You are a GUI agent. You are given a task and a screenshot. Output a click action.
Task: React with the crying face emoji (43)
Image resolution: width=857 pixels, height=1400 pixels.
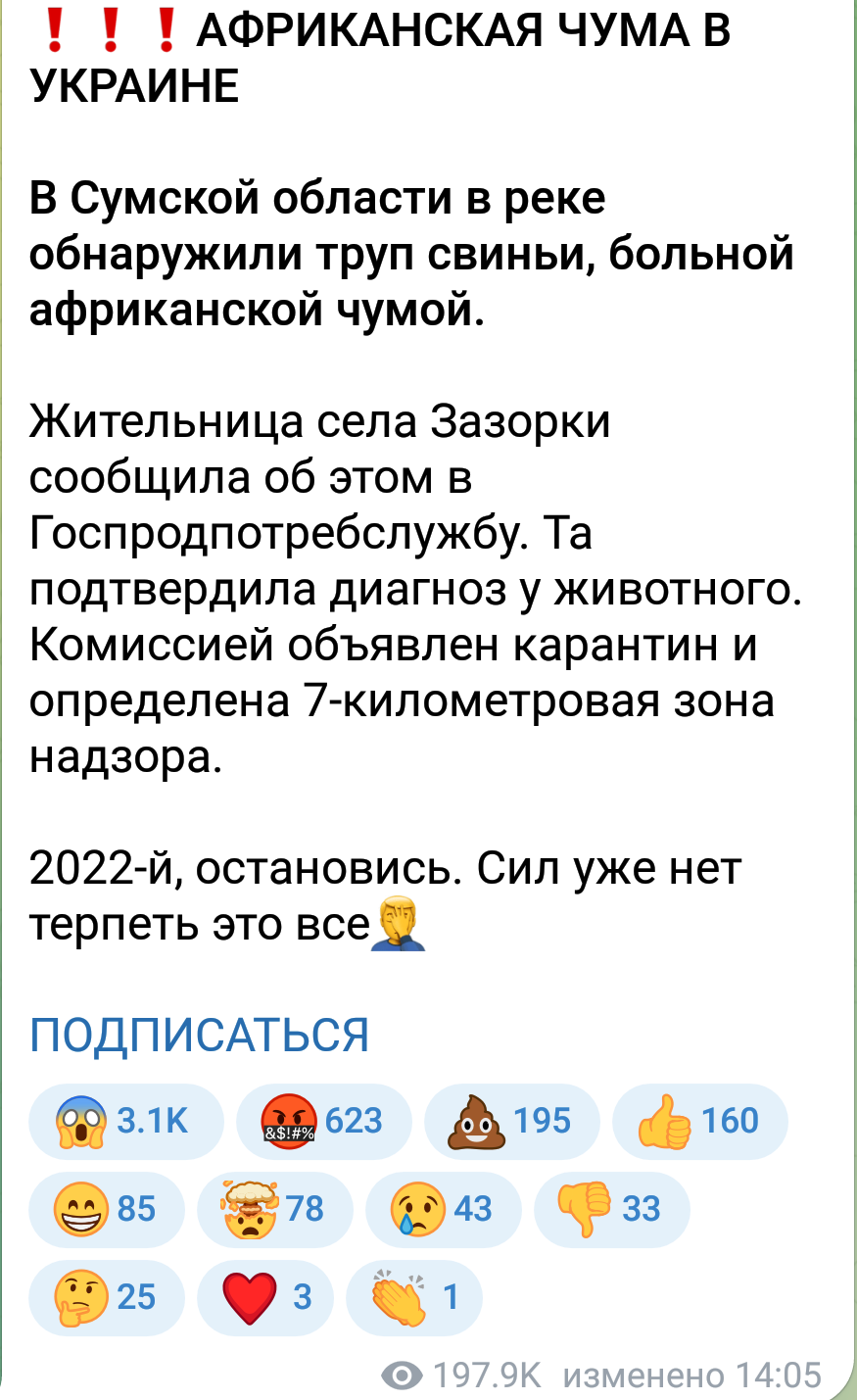(x=444, y=1208)
